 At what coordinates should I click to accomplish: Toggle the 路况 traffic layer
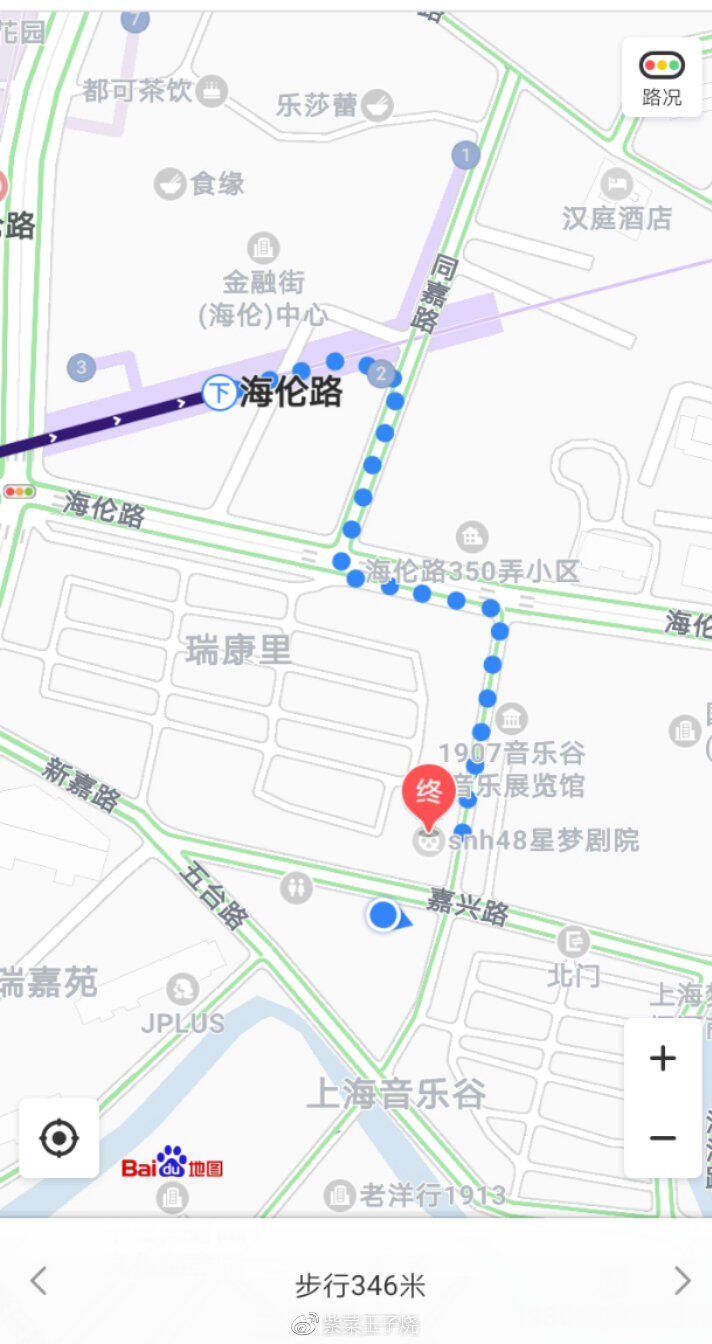click(661, 78)
